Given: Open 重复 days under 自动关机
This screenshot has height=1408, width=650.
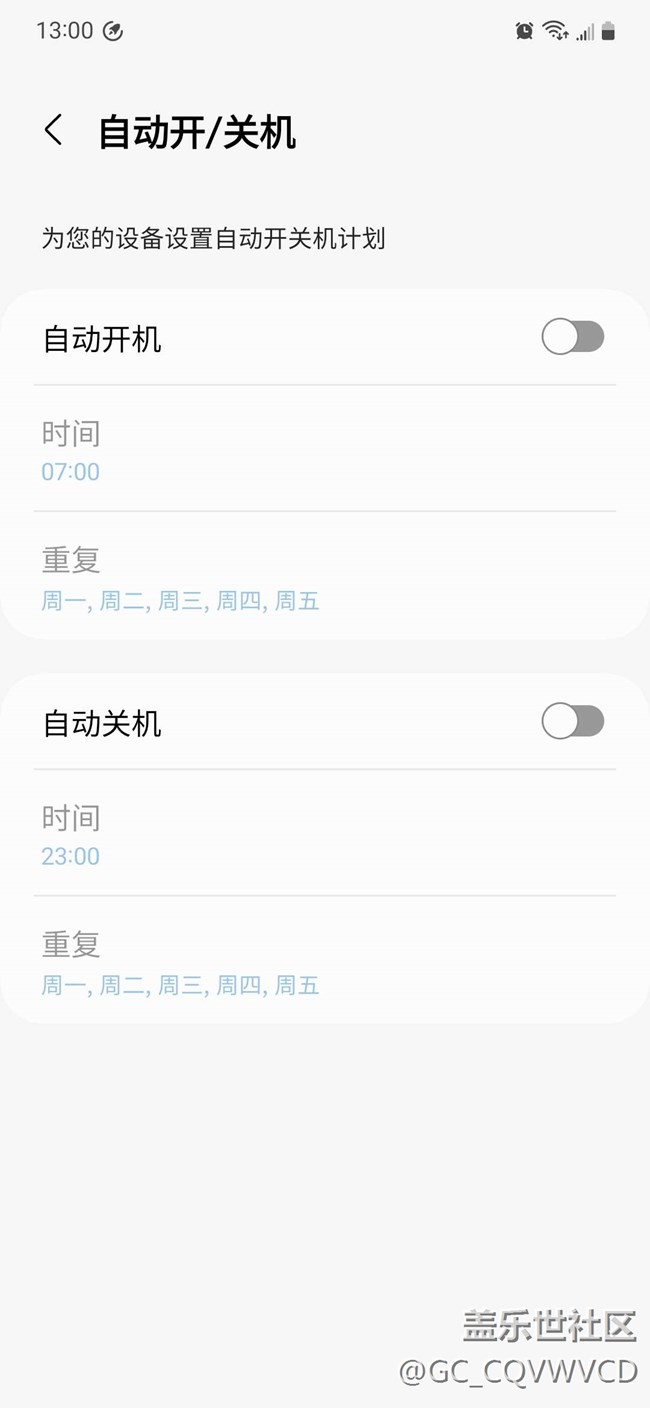Looking at the screenshot, I should [324, 962].
